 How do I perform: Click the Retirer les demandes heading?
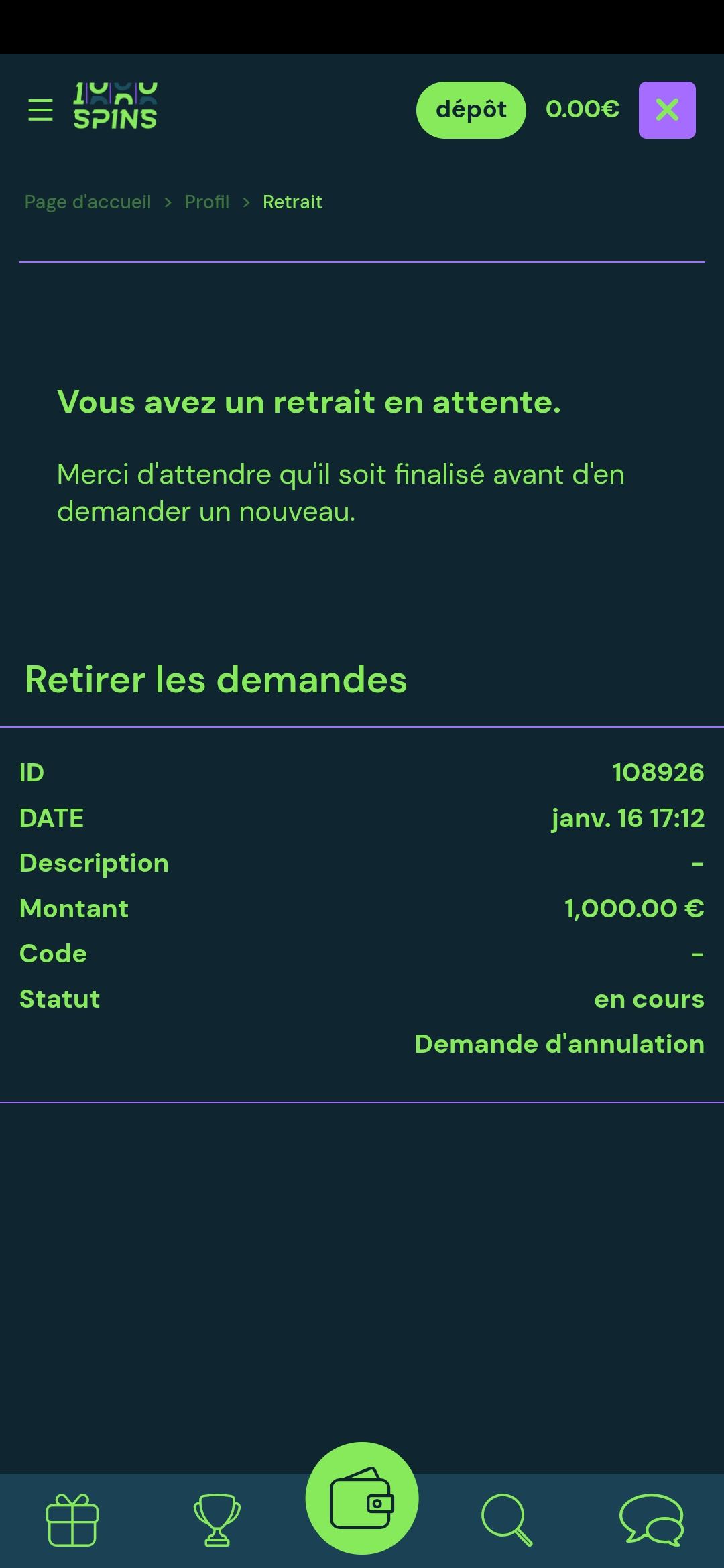pyautogui.click(x=215, y=679)
